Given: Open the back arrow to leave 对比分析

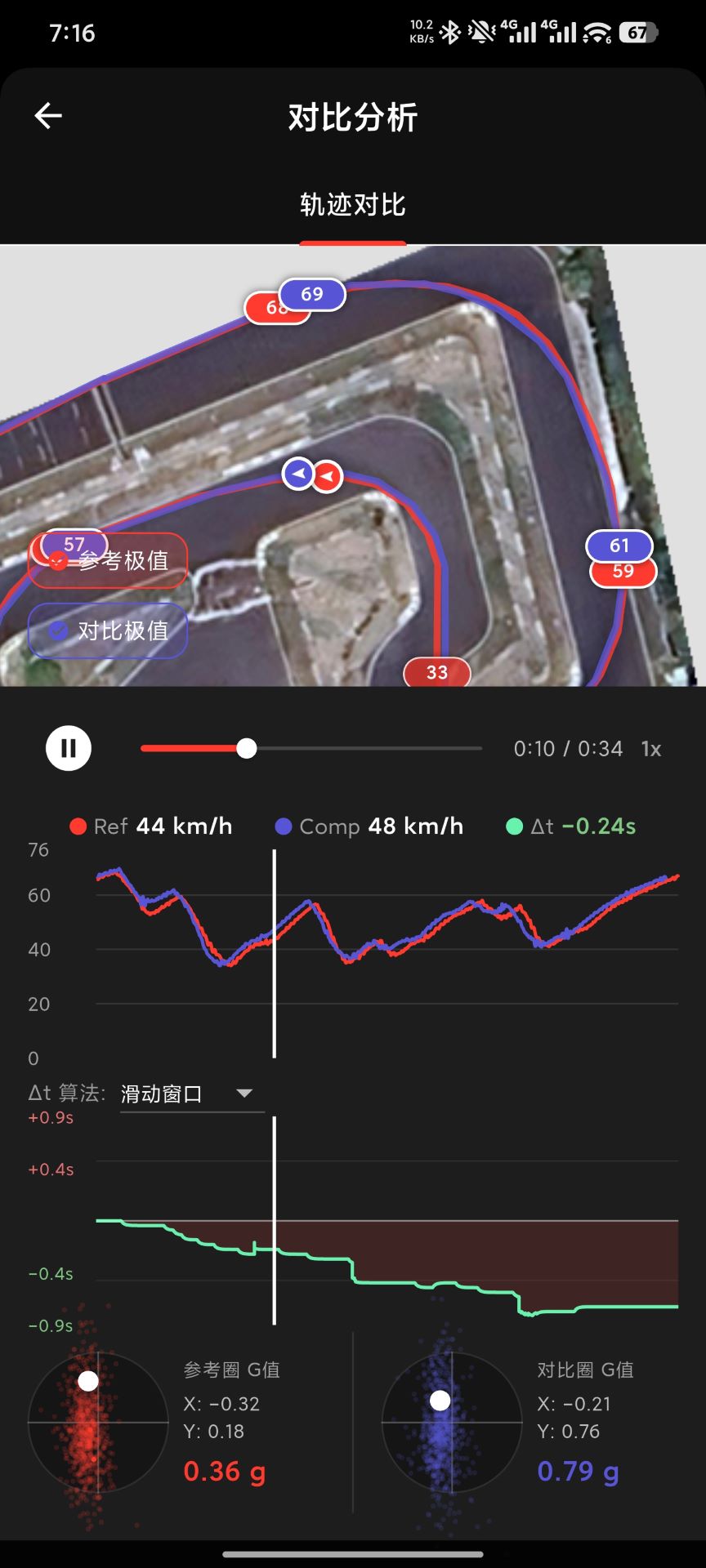Looking at the screenshot, I should coord(47,115).
